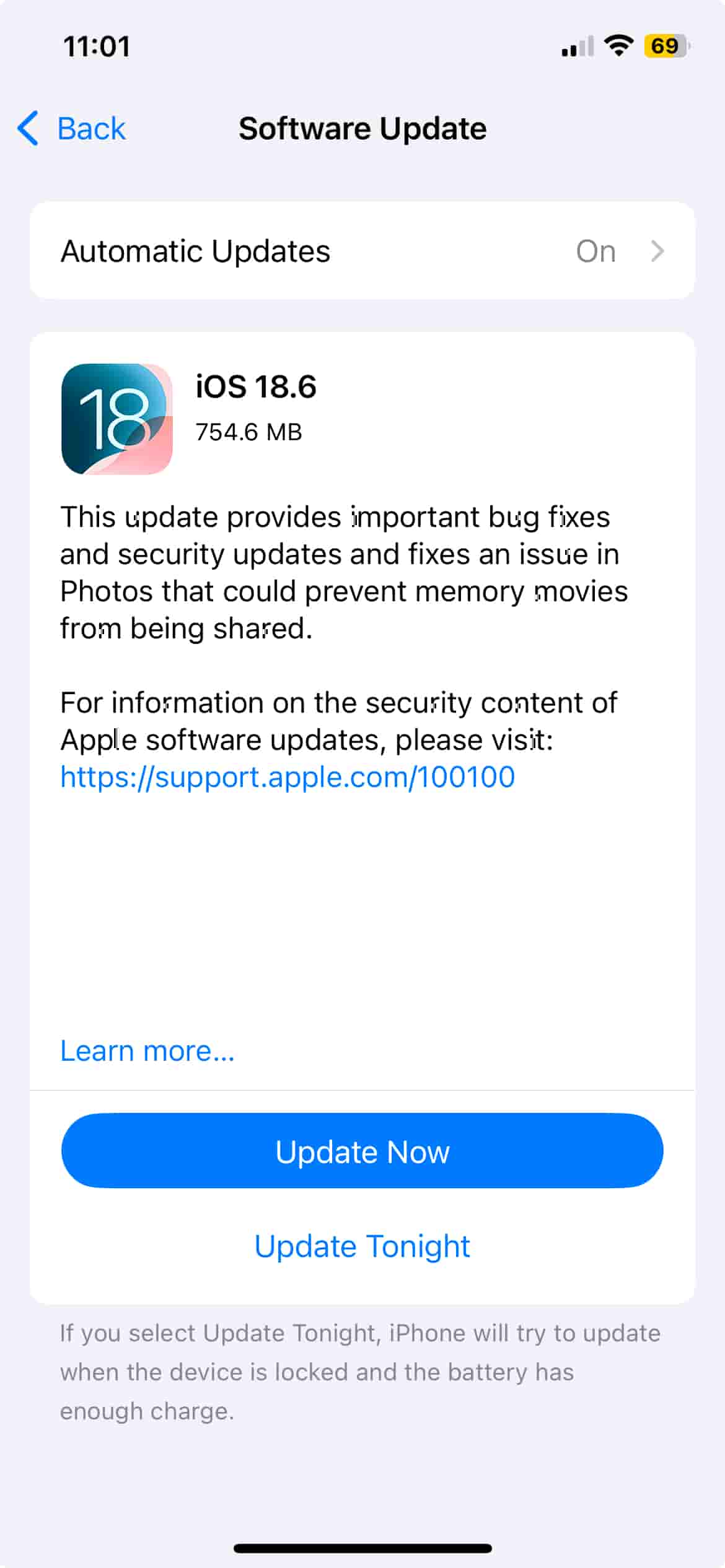Open the Automatic Updates settings row
725x1568 pixels.
(x=362, y=251)
